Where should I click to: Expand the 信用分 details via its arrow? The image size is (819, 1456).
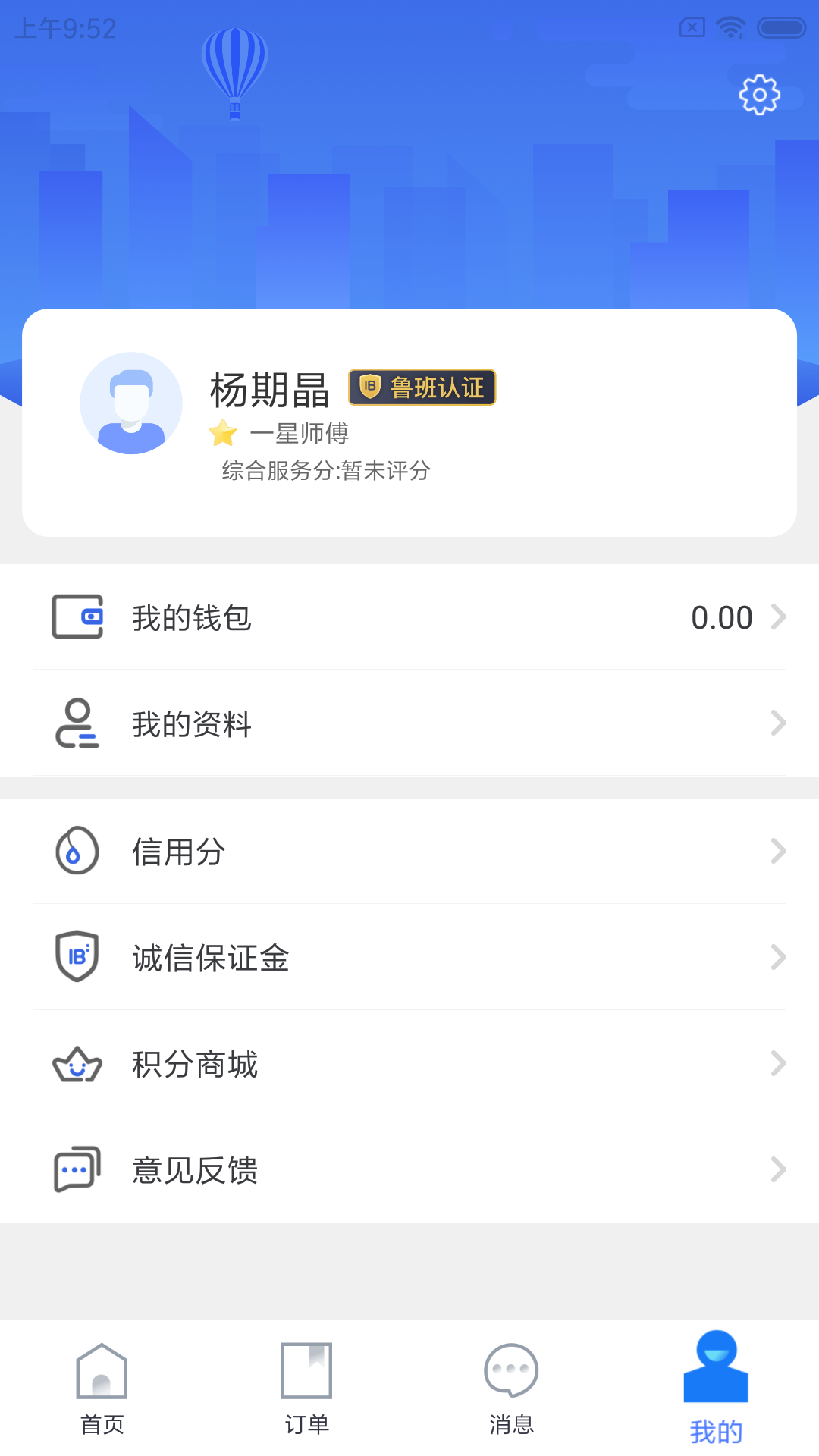click(778, 851)
